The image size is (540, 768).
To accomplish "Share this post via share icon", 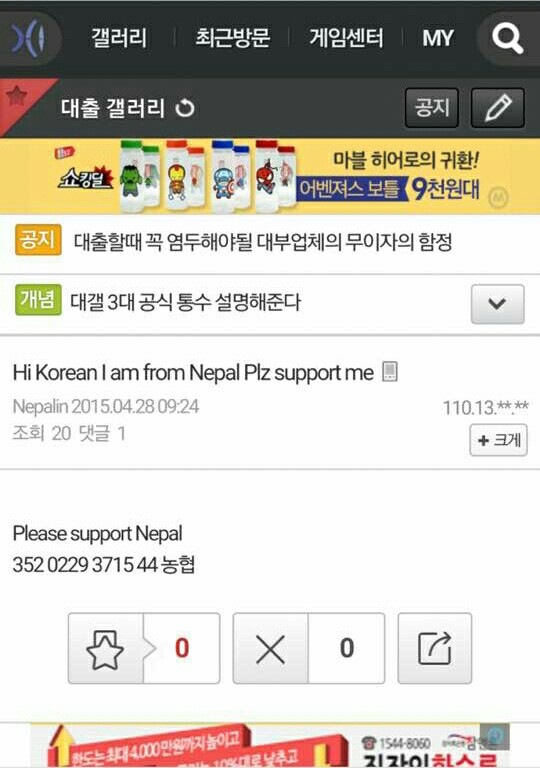I will [435, 648].
